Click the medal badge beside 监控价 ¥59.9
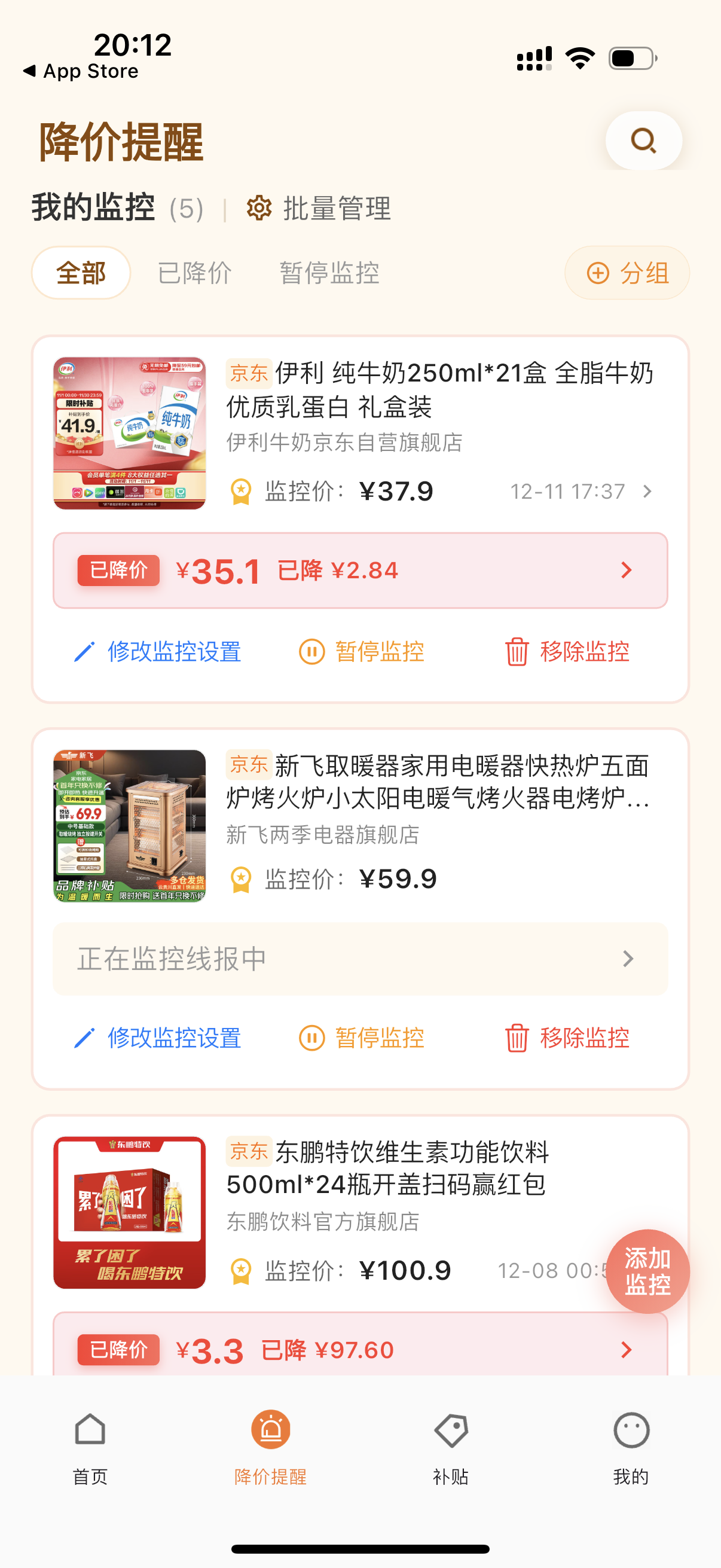This screenshot has width=721, height=1568. pos(241,879)
